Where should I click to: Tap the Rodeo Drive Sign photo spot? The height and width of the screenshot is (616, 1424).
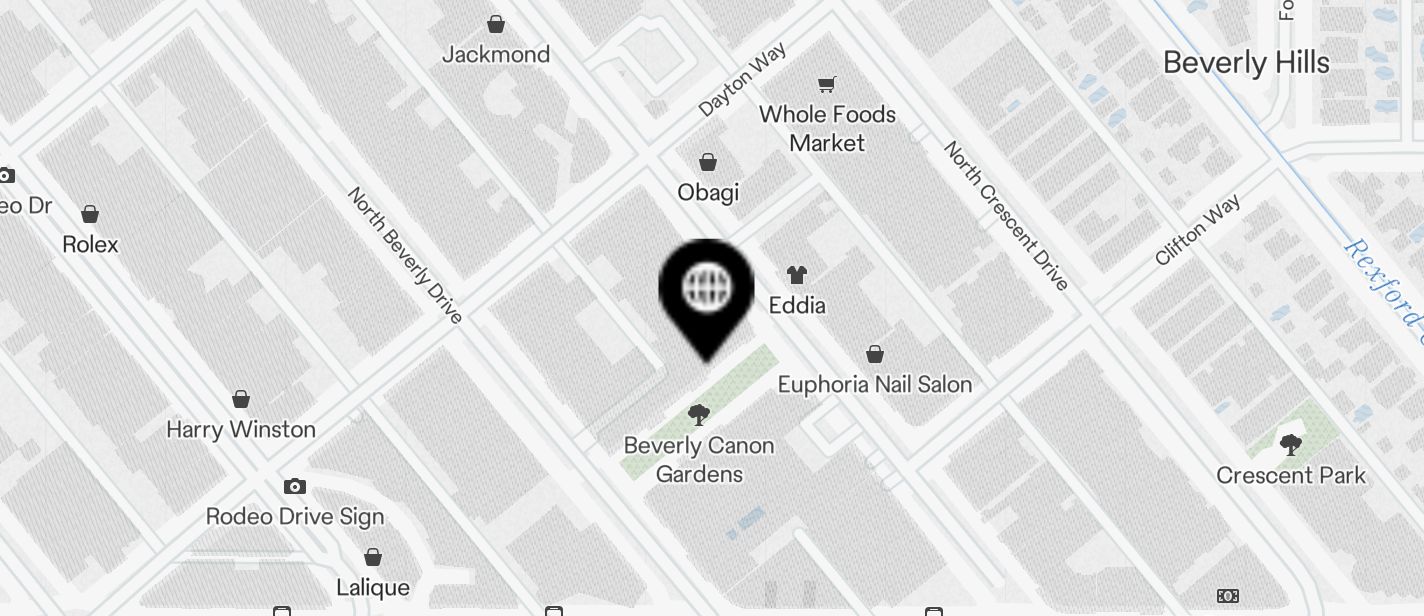click(x=294, y=487)
